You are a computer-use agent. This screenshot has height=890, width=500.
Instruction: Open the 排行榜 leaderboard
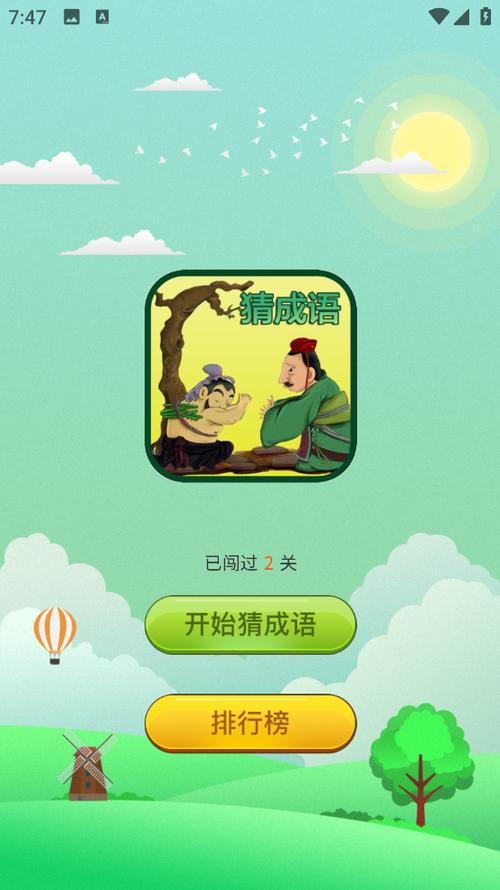click(x=250, y=723)
